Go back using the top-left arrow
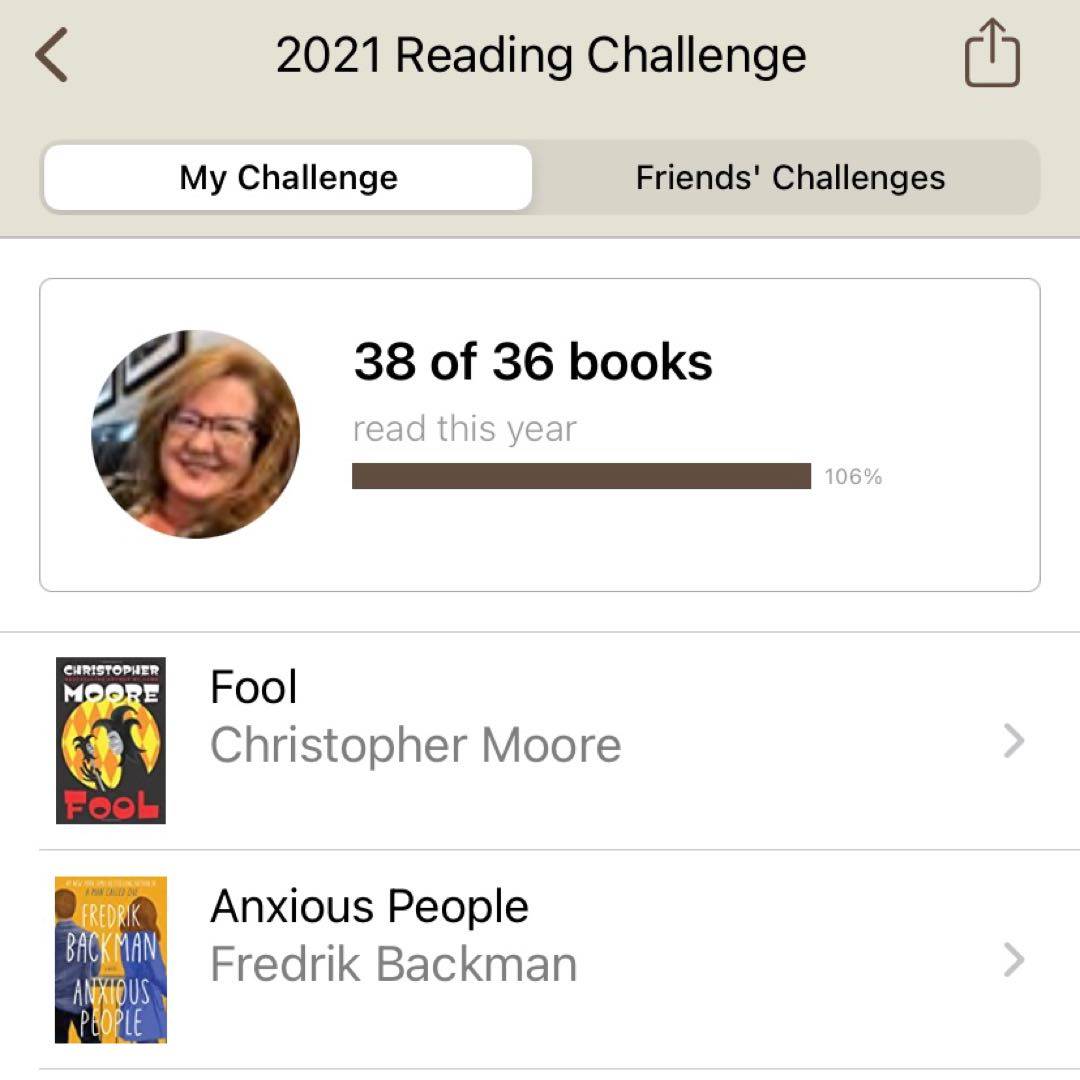This screenshot has height=1080, width=1080. coord(51,56)
